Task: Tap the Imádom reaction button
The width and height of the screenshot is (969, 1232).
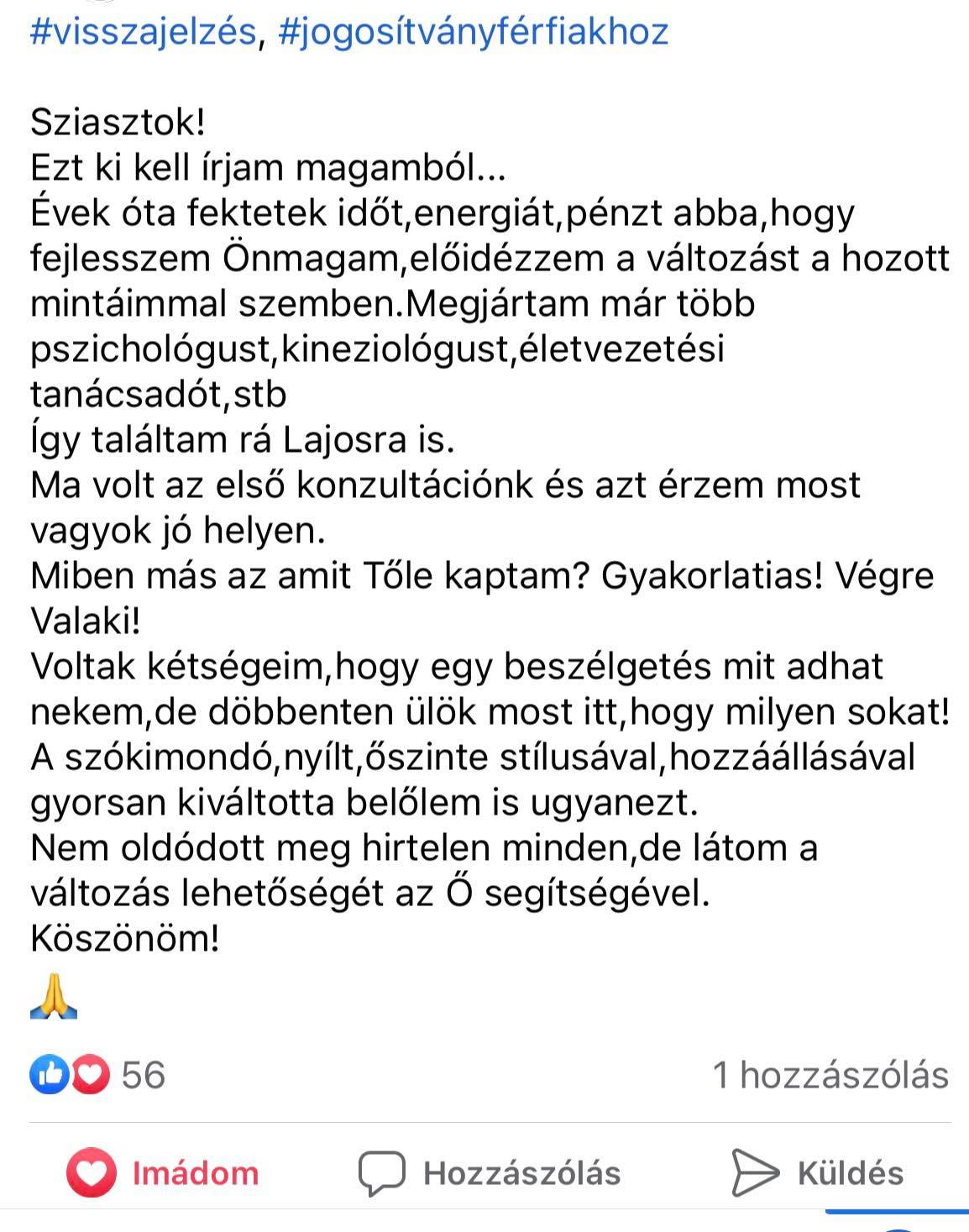Action: [163, 1172]
